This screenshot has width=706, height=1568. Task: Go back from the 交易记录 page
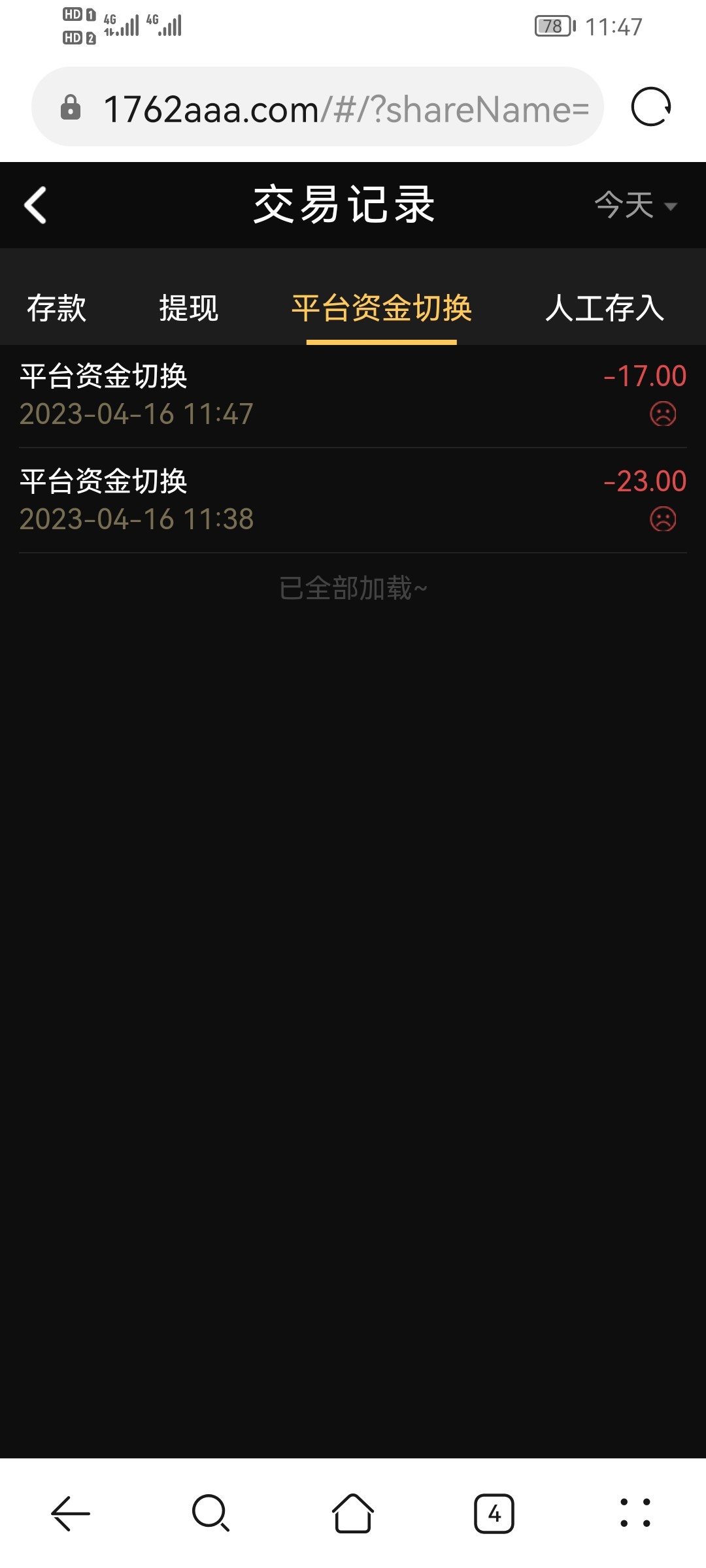pyautogui.click(x=35, y=205)
